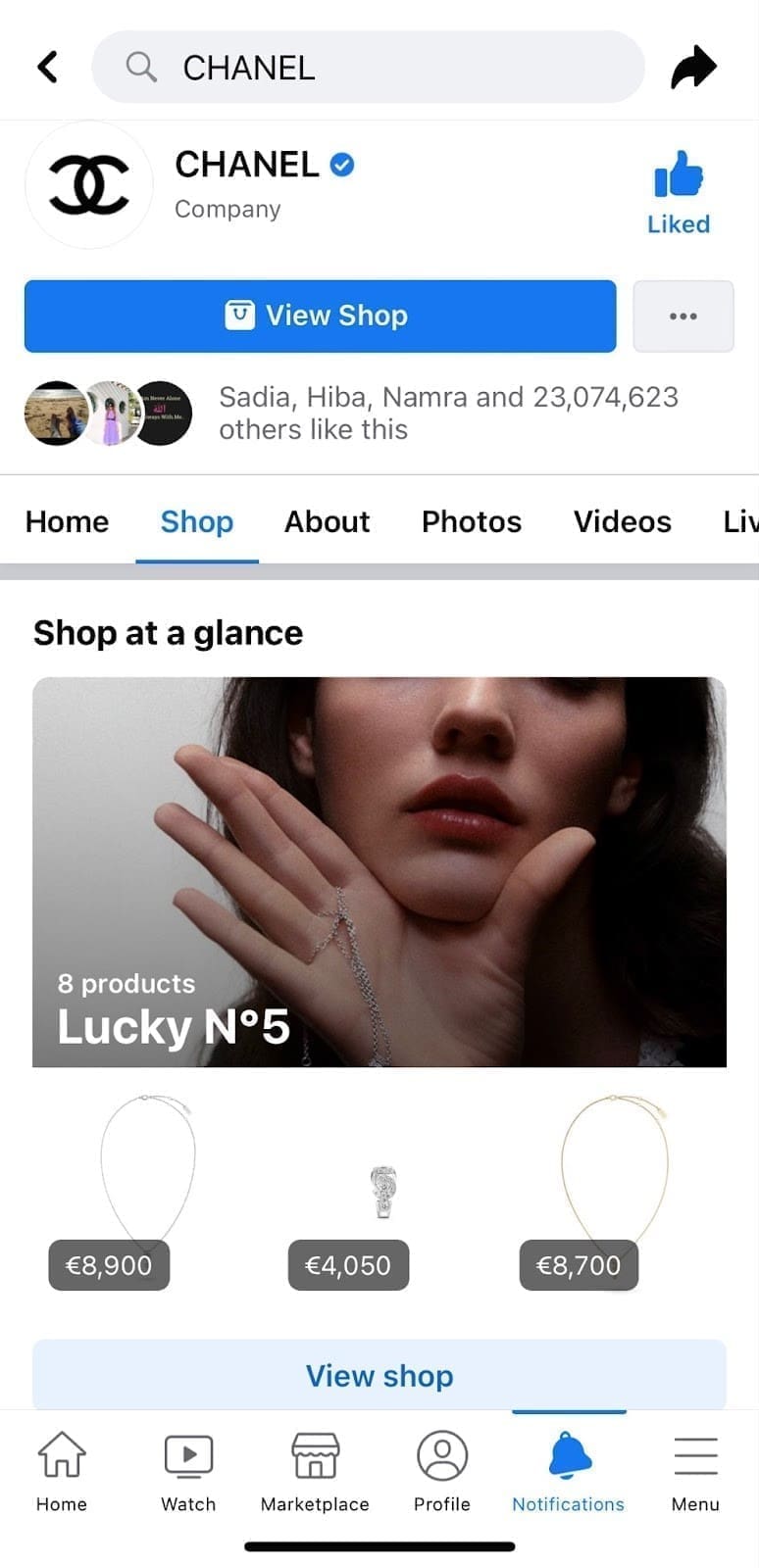The width and height of the screenshot is (759, 1568).
Task: Open the Lucky N°5 collection image
Action: 379,870
